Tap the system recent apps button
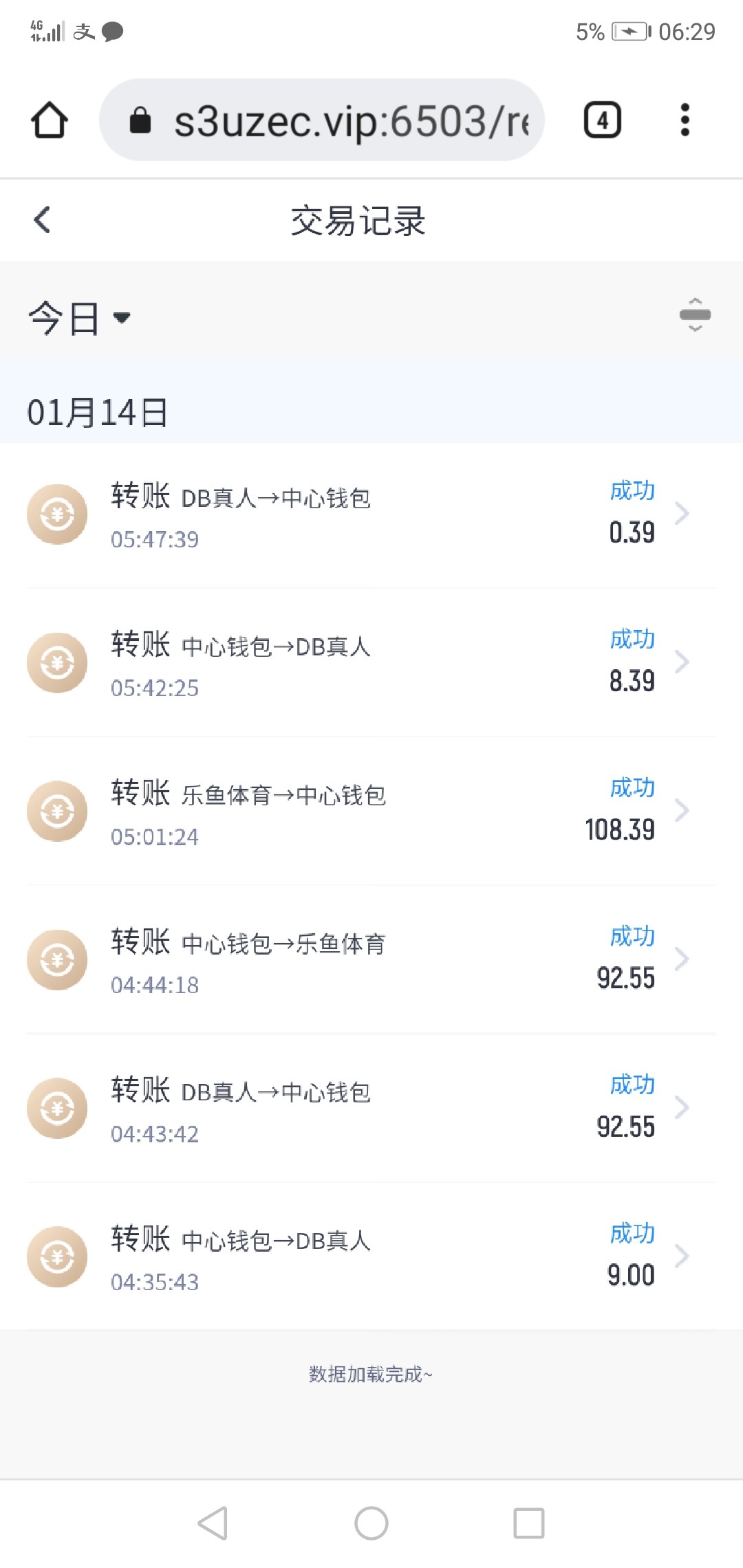Screen dimensions: 743x1568 (529, 1523)
